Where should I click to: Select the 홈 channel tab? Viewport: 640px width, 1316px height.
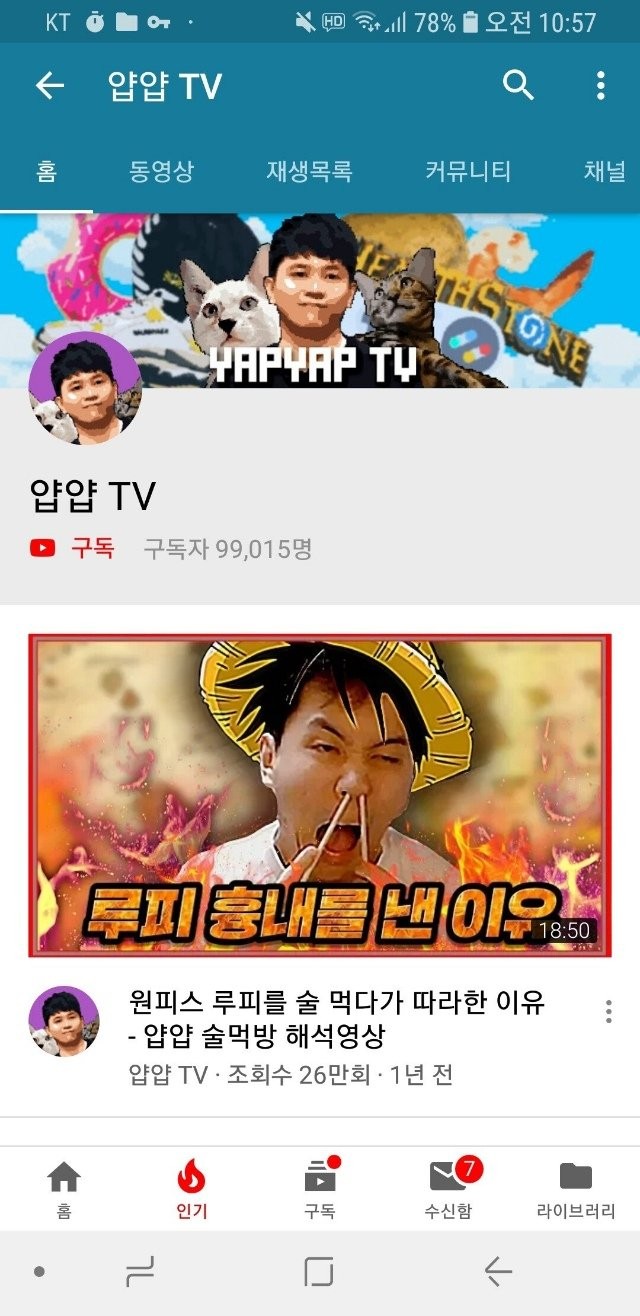[46, 172]
